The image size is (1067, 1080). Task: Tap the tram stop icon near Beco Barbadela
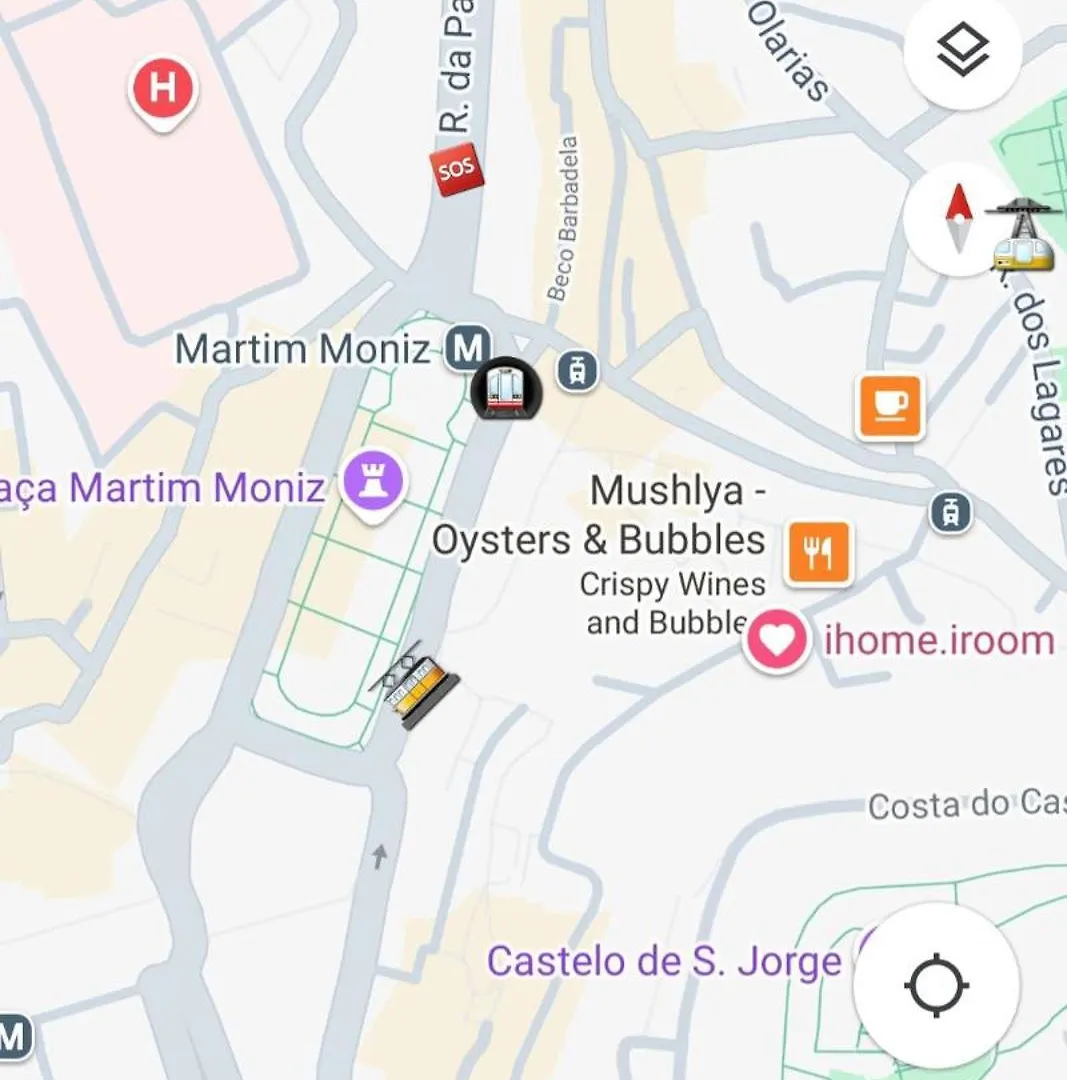click(x=577, y=371)
